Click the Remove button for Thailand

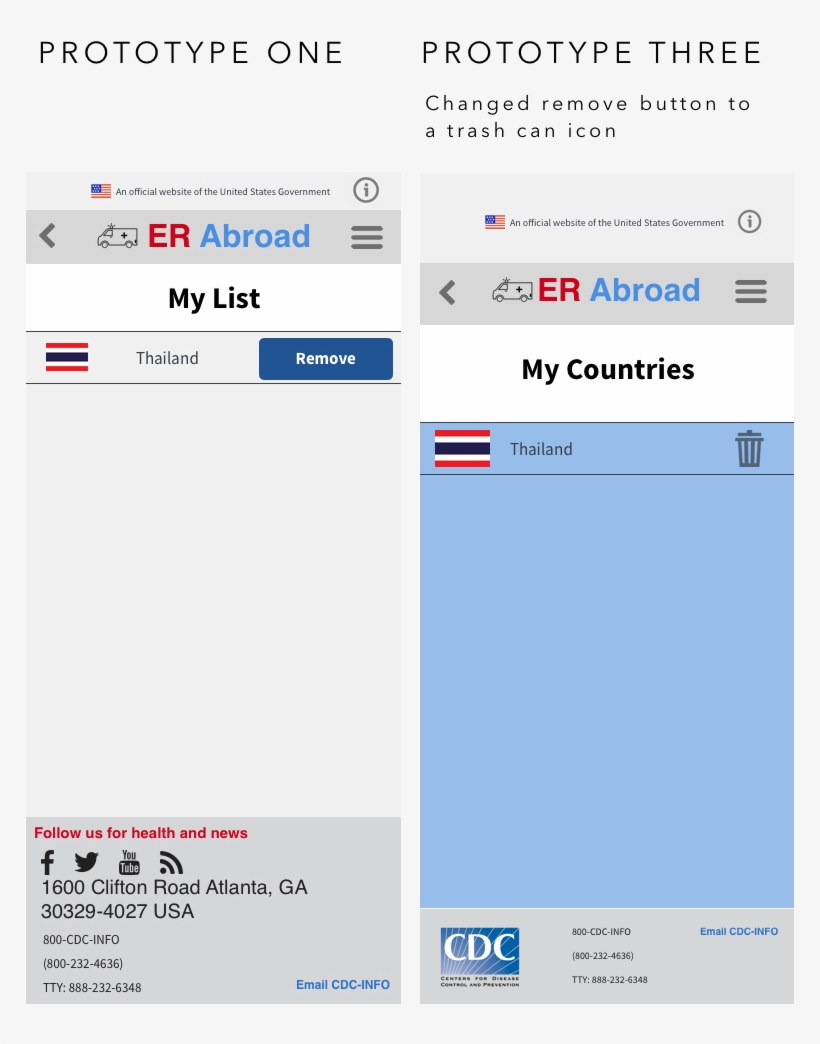325,358
